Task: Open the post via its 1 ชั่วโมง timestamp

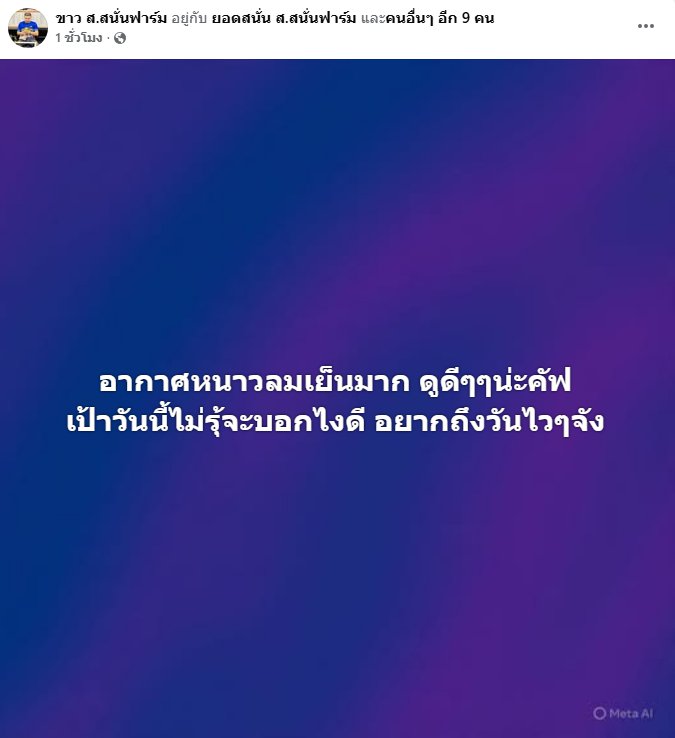Action: 78,37
